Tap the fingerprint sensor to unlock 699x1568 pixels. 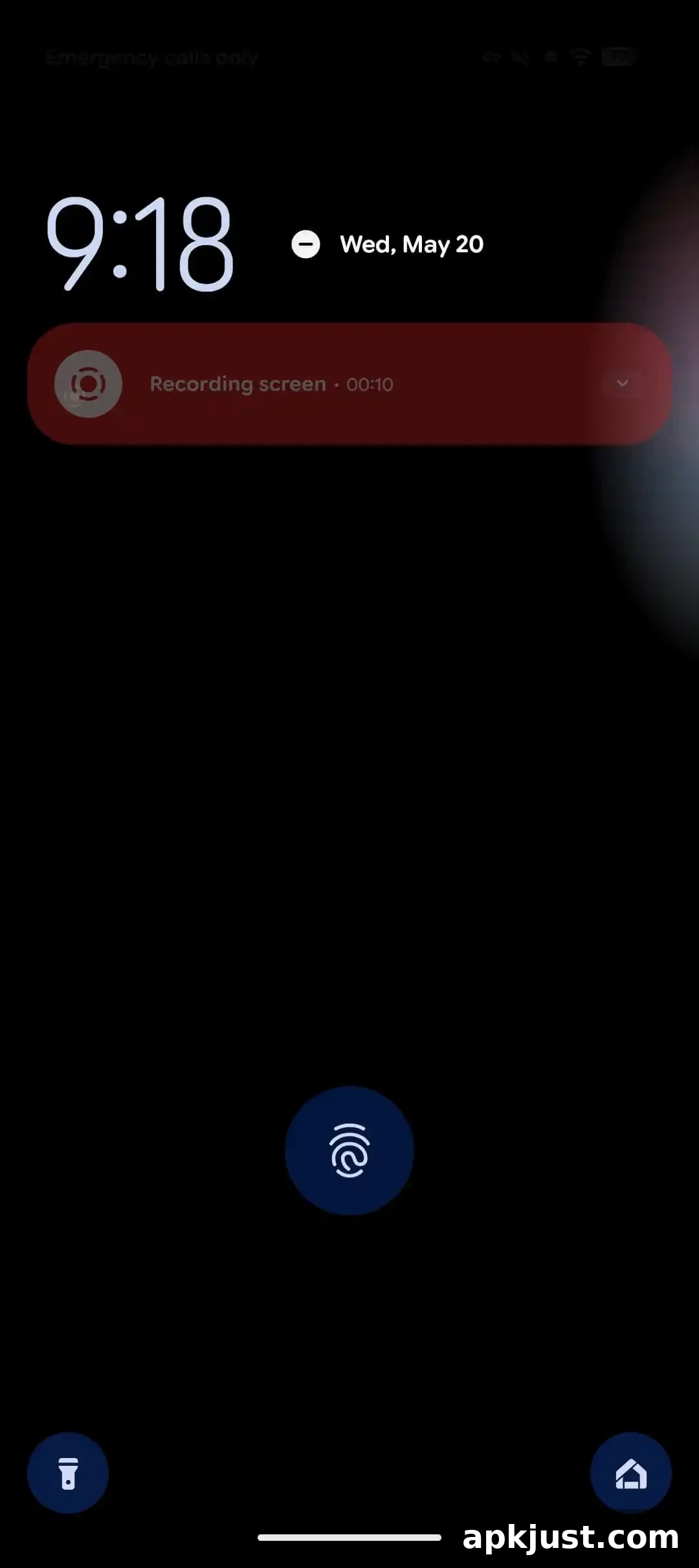click(349, 1151)
